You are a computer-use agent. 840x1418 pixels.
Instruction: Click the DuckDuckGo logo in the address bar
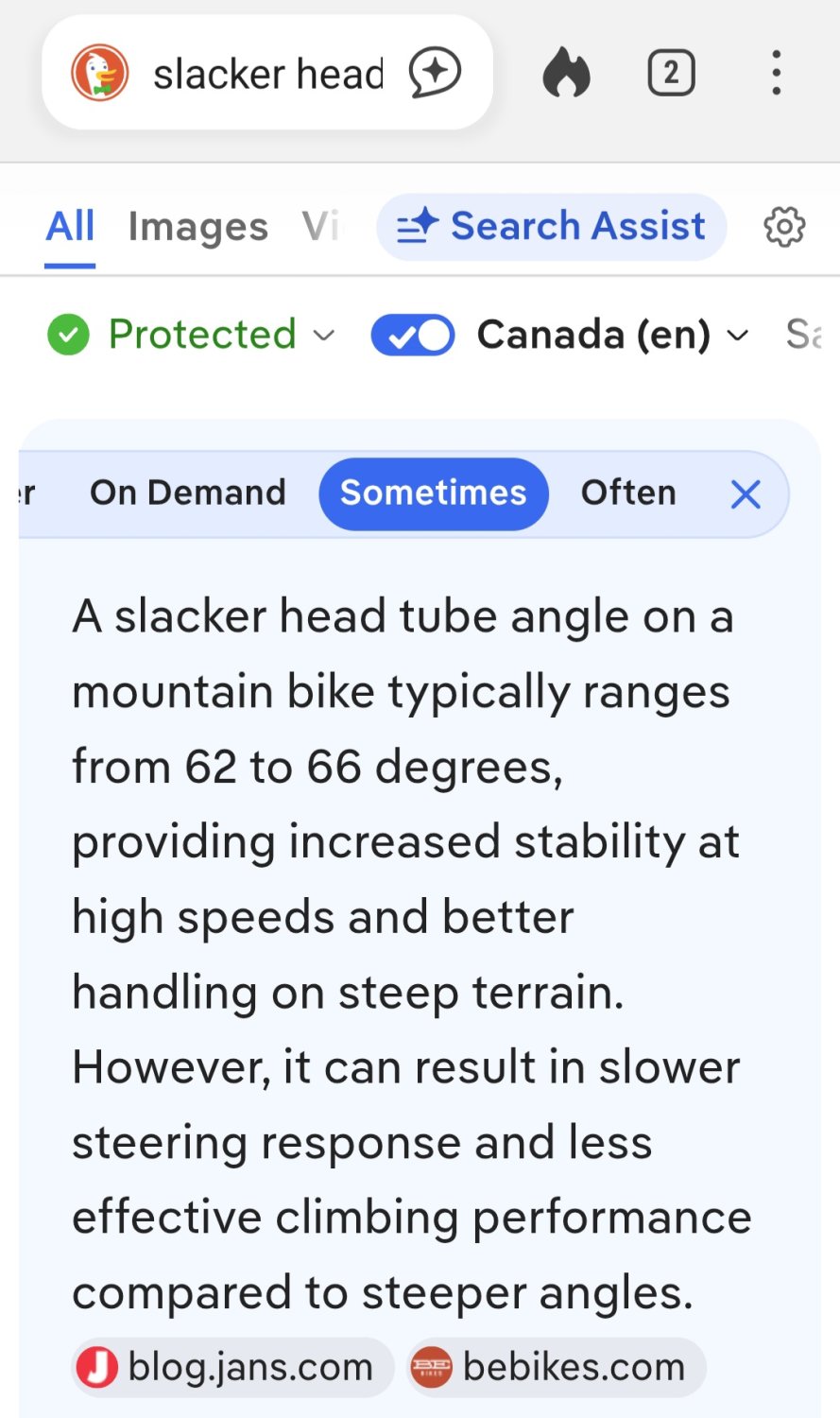97,72
